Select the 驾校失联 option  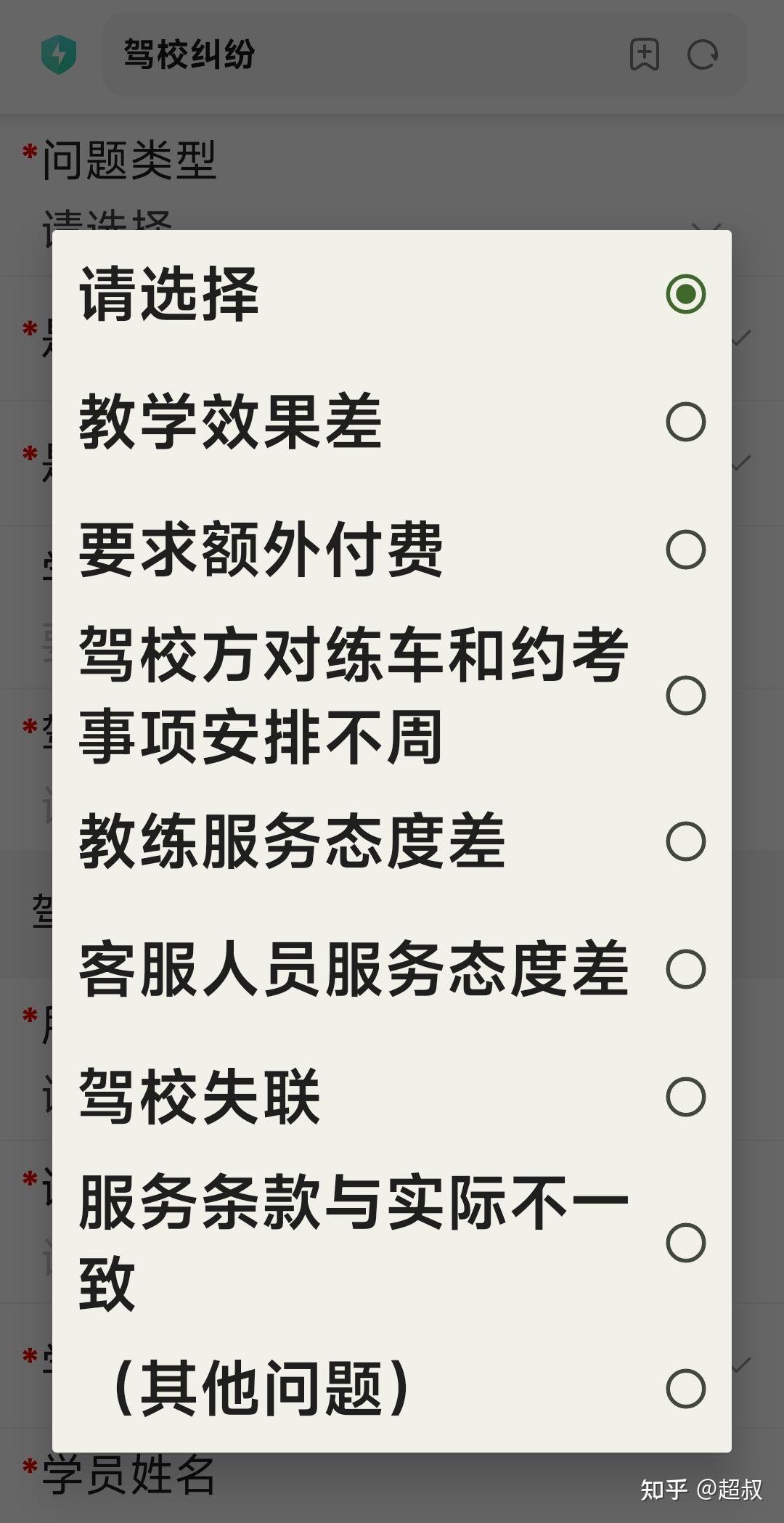coord(392,1097)
